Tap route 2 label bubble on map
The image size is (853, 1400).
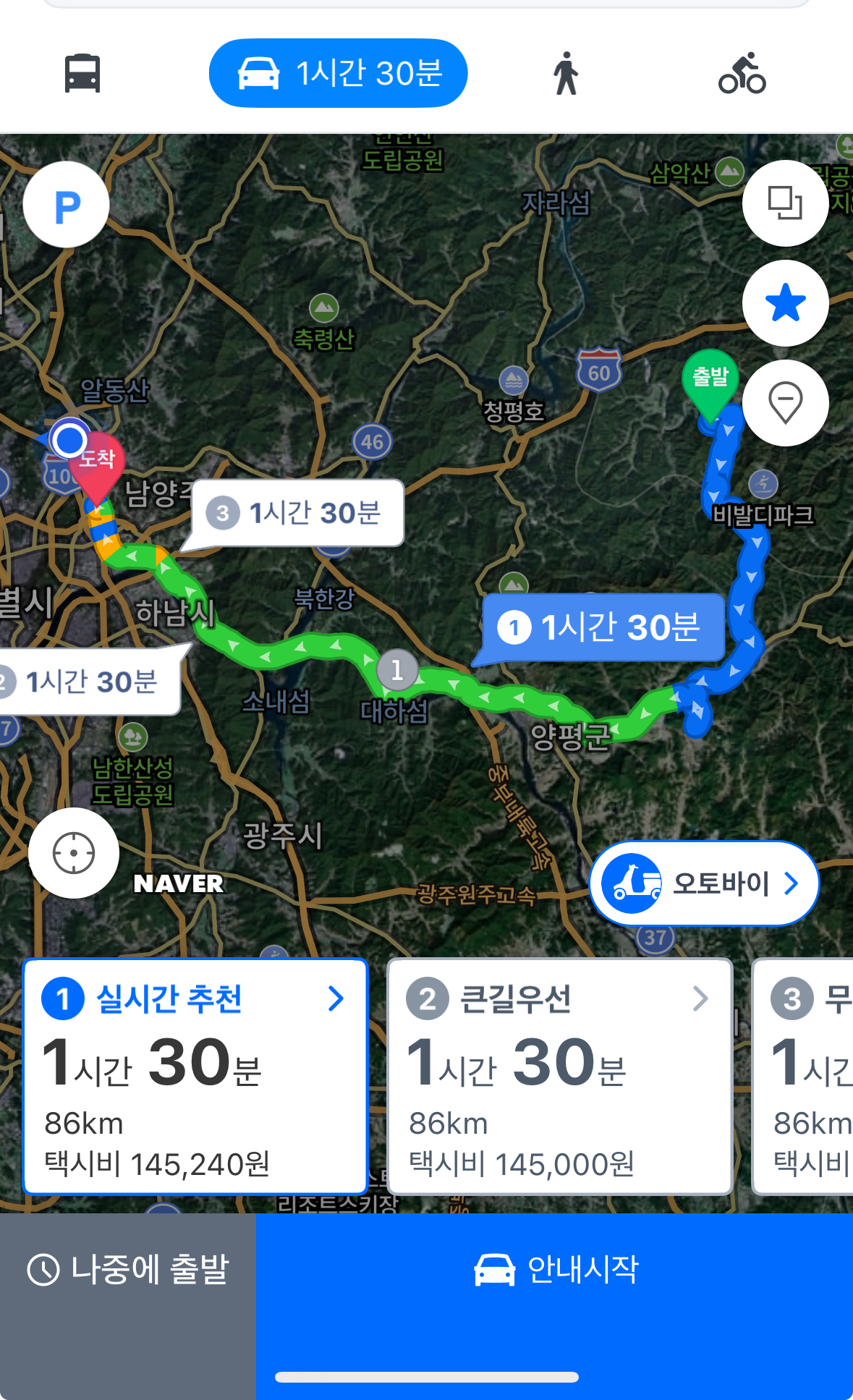click(88, 682)
